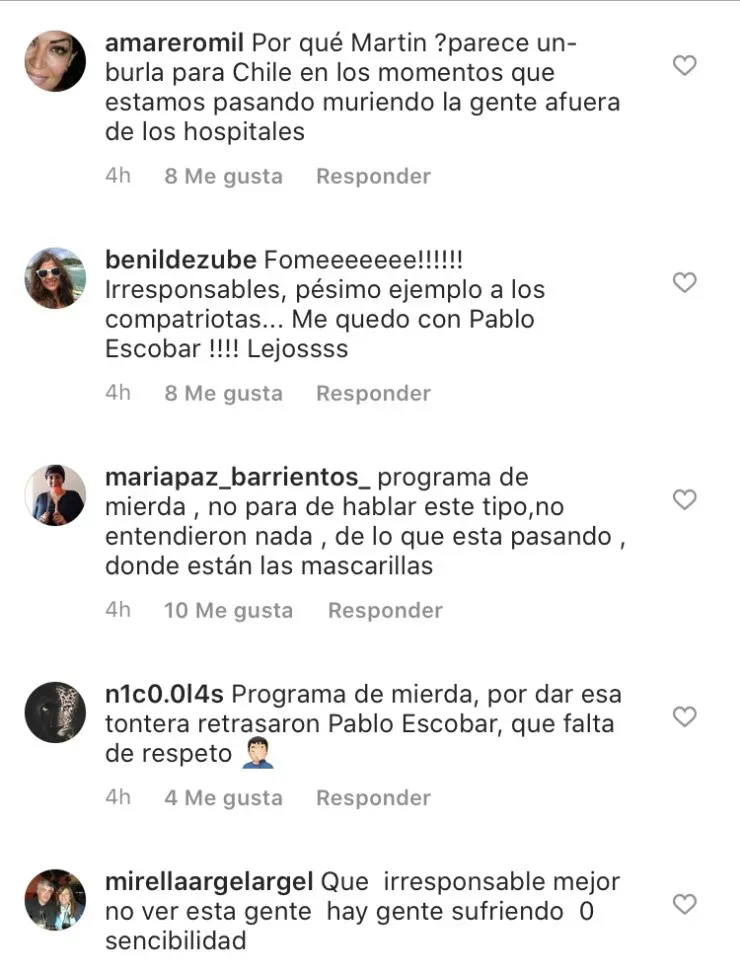Image resolution: width=740 pixels, height=973 pixels.
Task: Like mirellaargelargel's comment
Action: coord(684,904)
